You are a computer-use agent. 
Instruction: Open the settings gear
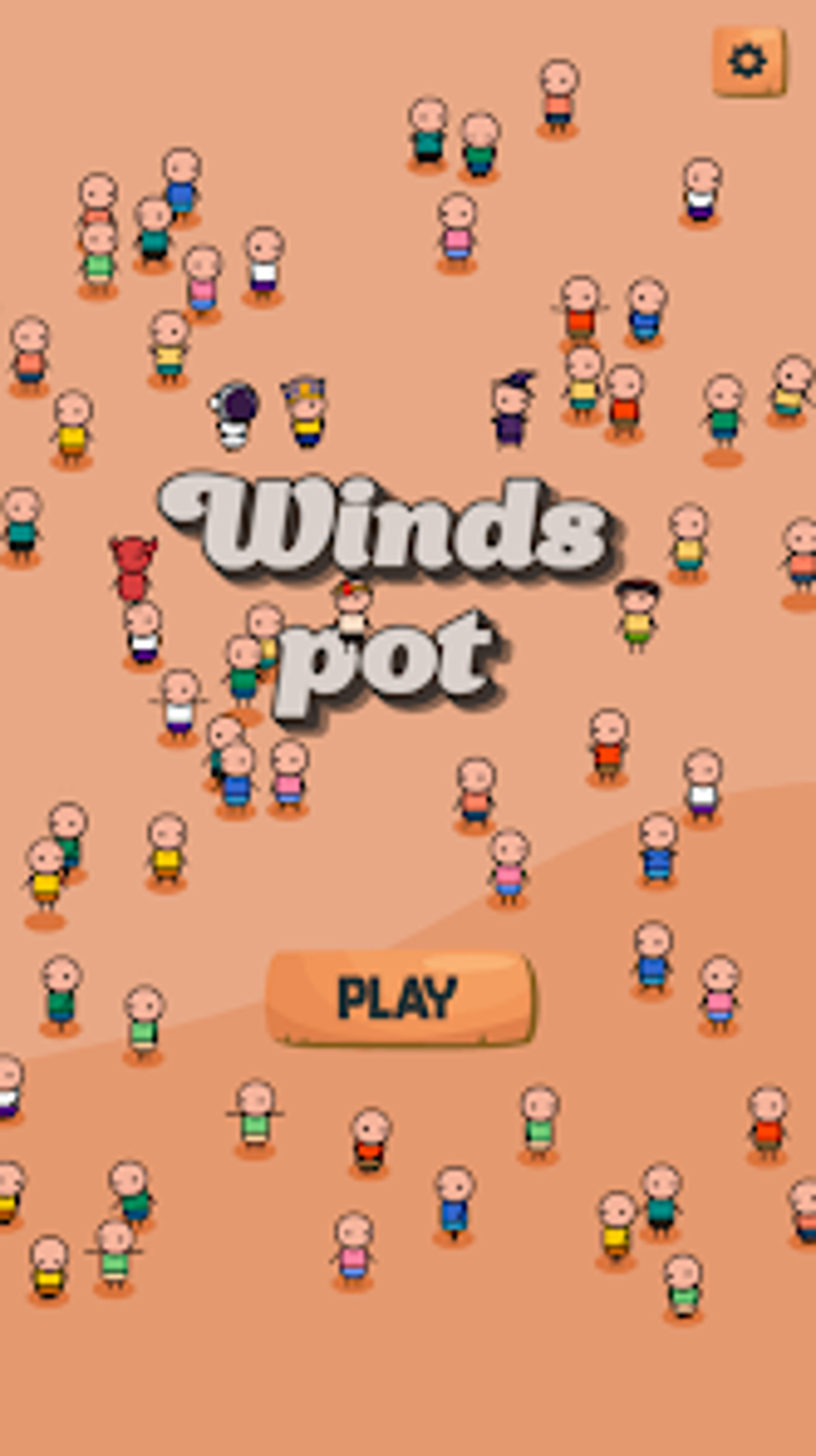pyautogui.click(x=749, y=62)
